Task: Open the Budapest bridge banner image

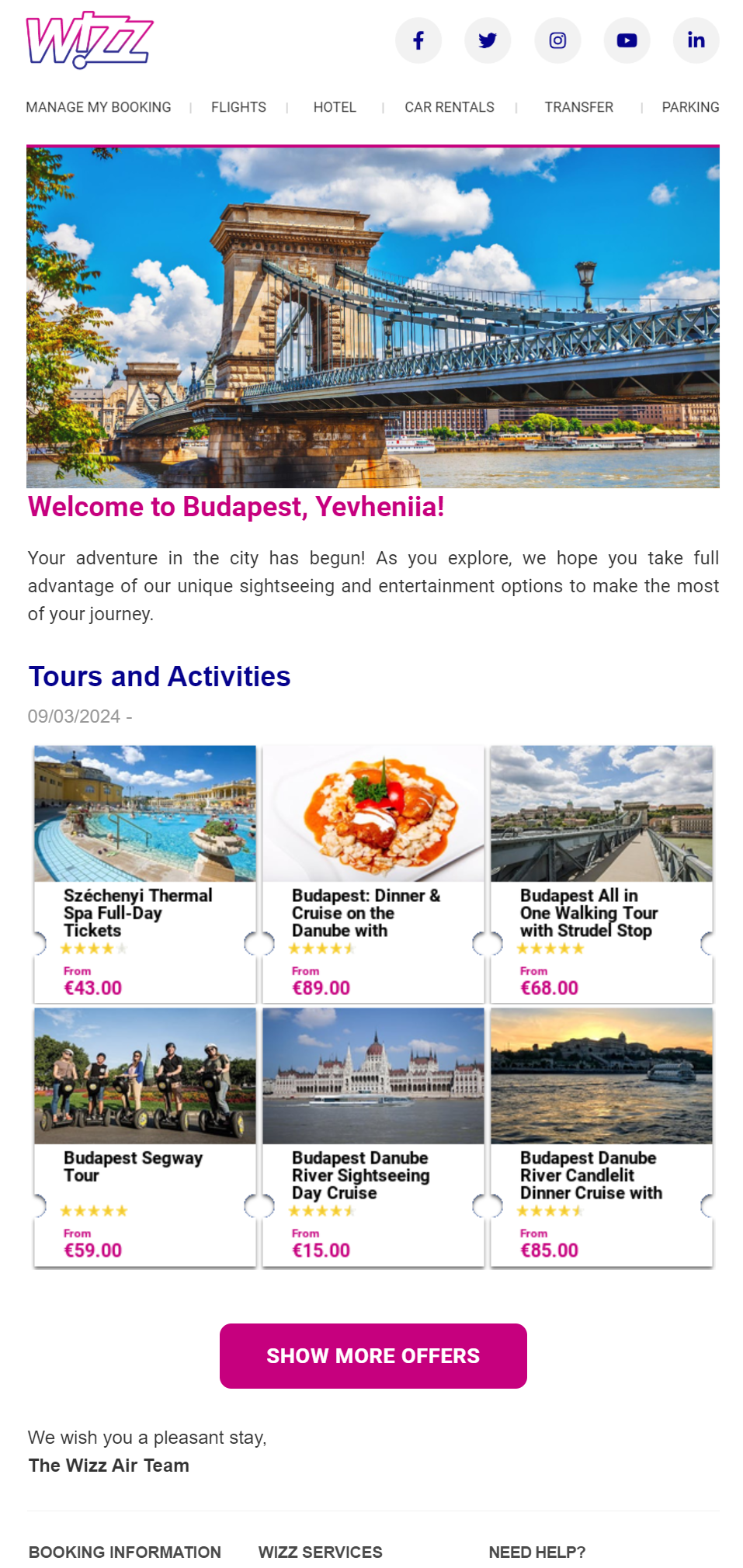Action: 373,317
